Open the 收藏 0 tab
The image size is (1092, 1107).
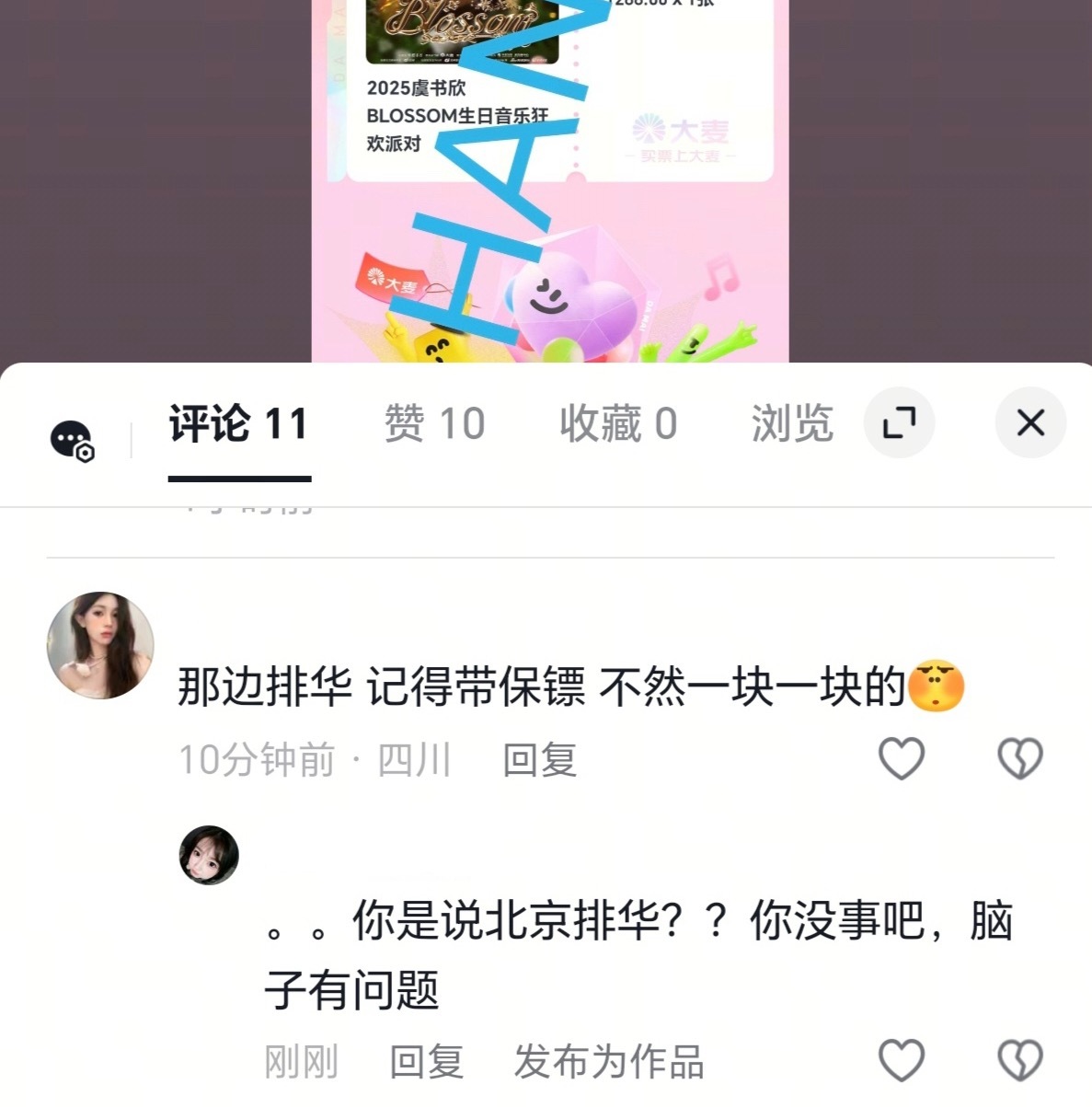point(618,422)
